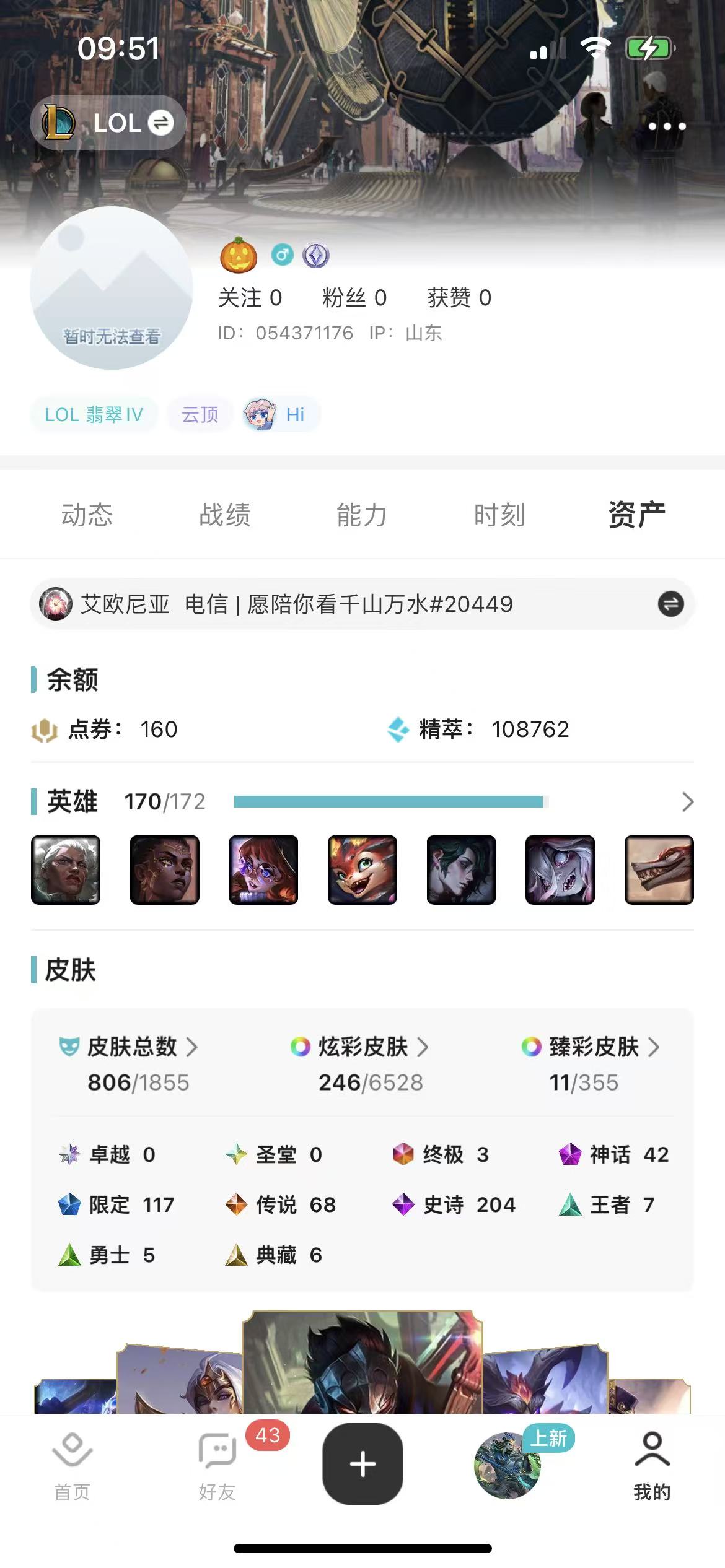The width and height of the screenshot is (725, 1568).
Task: Tap the LOL 翡翠 IV rank chip
Action: pyautogui.click(x=94, y=414)
